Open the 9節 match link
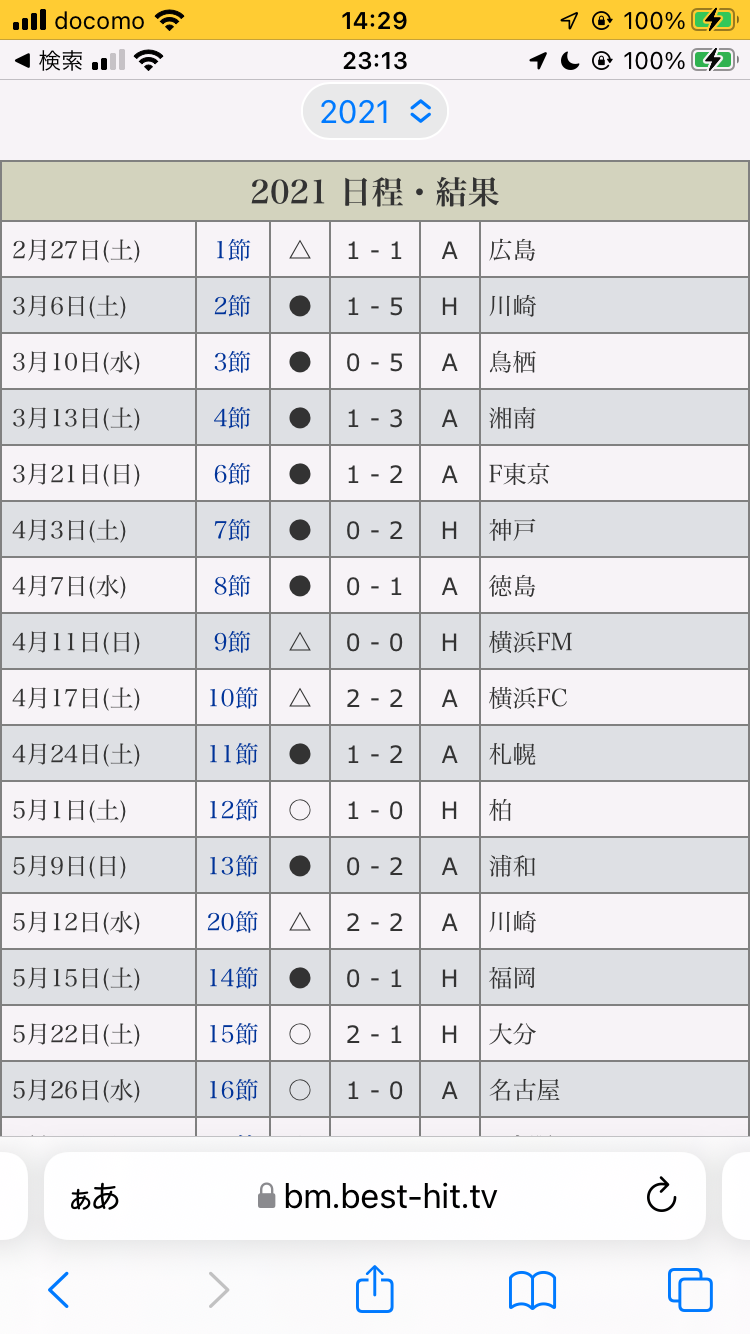The height and width of the screenshot is (1334, 750). pyautogui.click(x=233, y=642)
